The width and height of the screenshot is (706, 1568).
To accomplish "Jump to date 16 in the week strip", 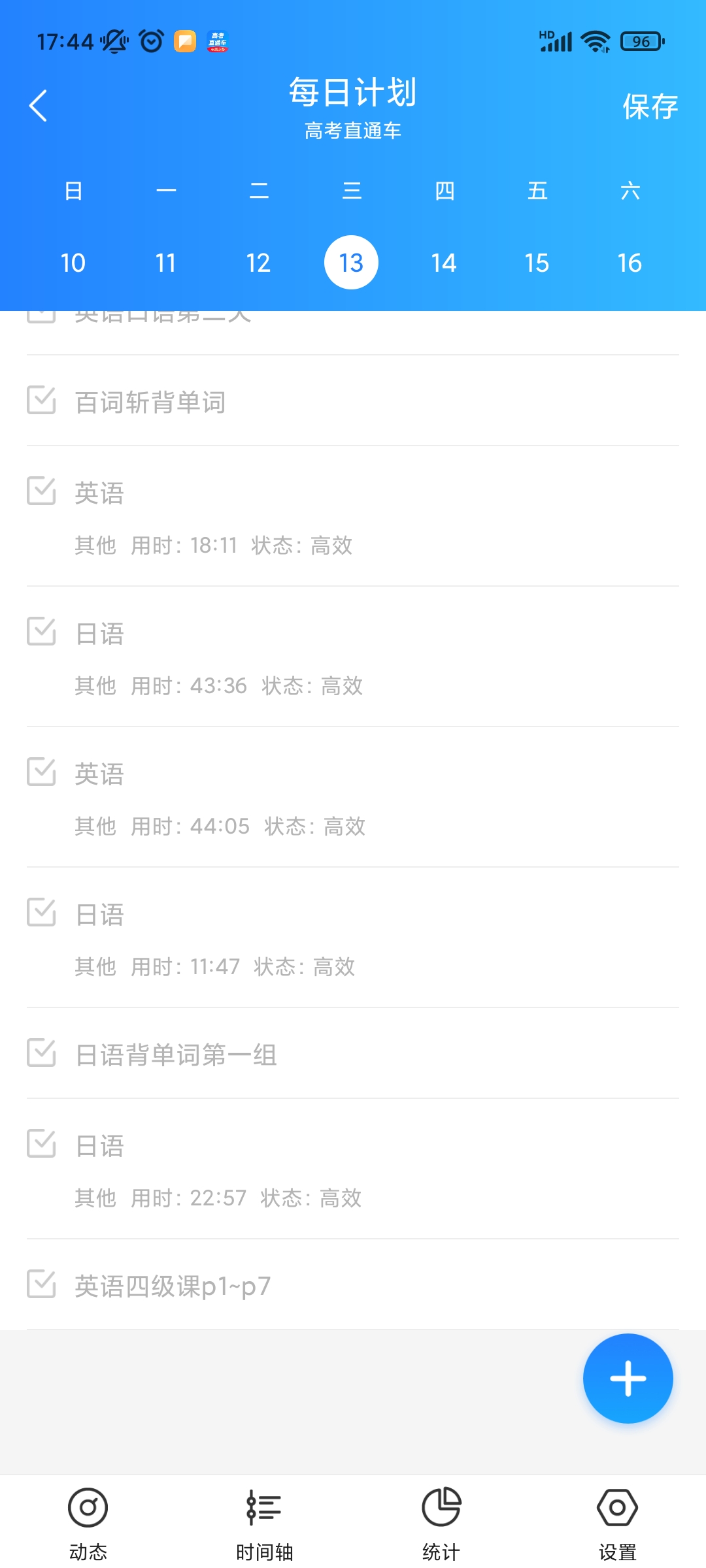I will pos(630,263).
